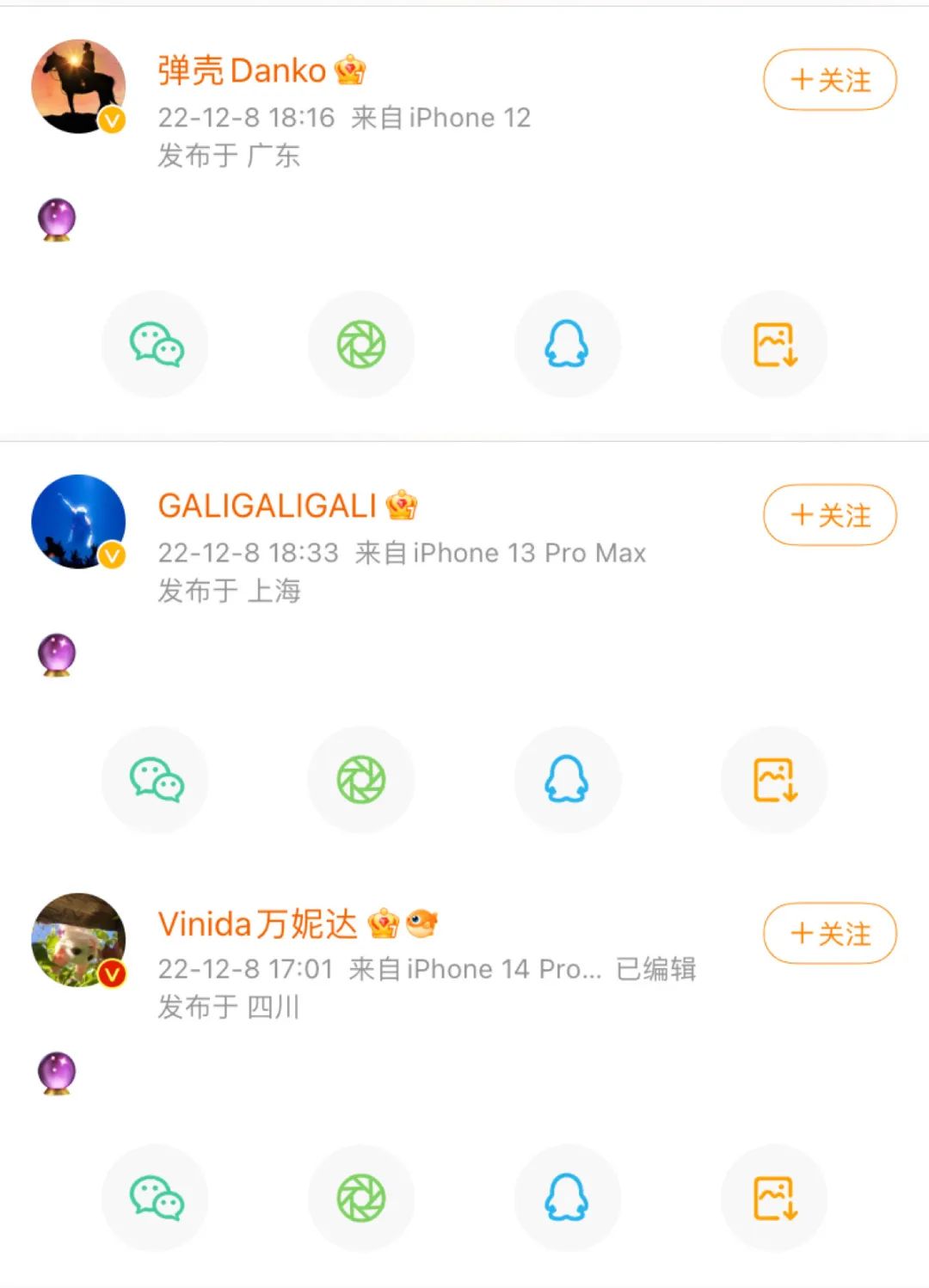
Task: Share Vinida万妮达's post to WeChat Moments
Action: pyautogui.click(x=361, y=1198)
